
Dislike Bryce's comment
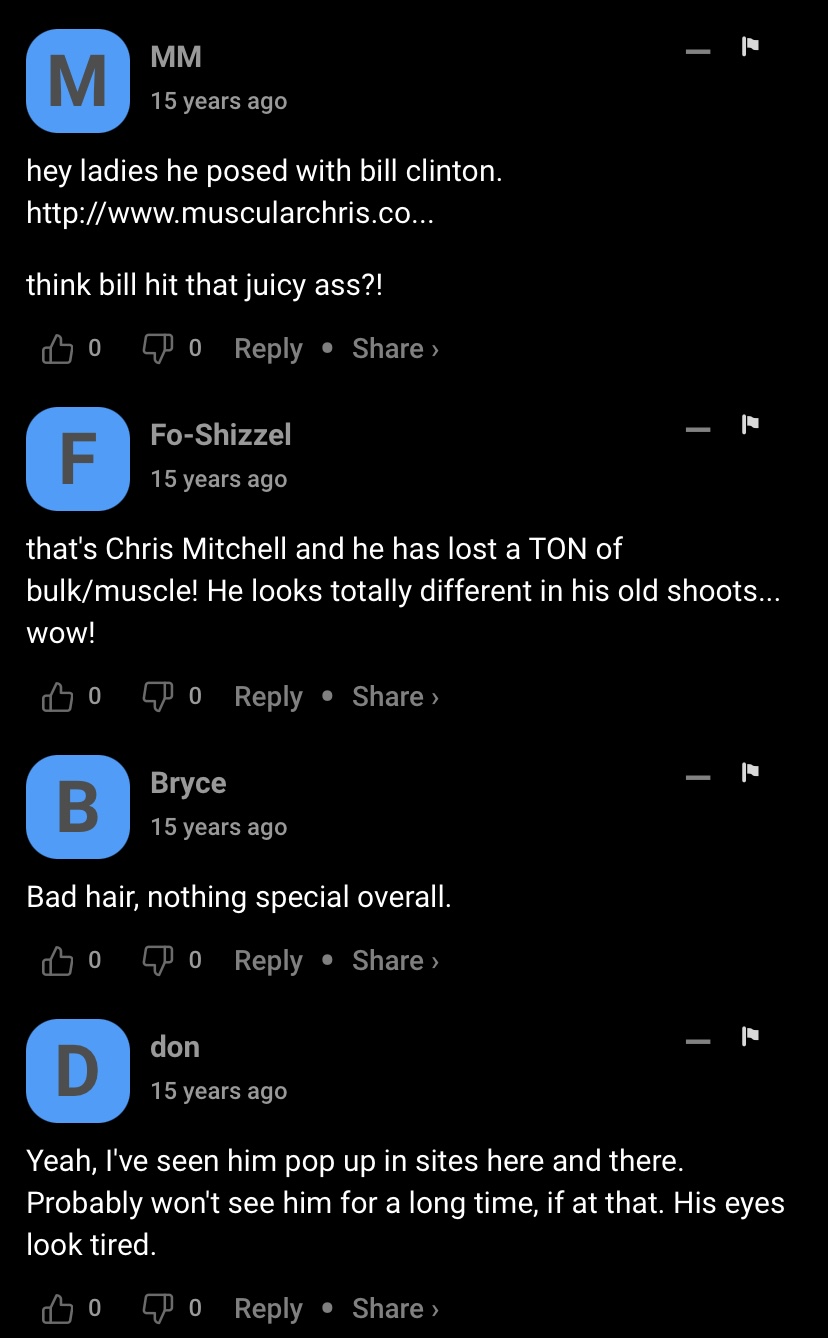[x=158, y=961]
